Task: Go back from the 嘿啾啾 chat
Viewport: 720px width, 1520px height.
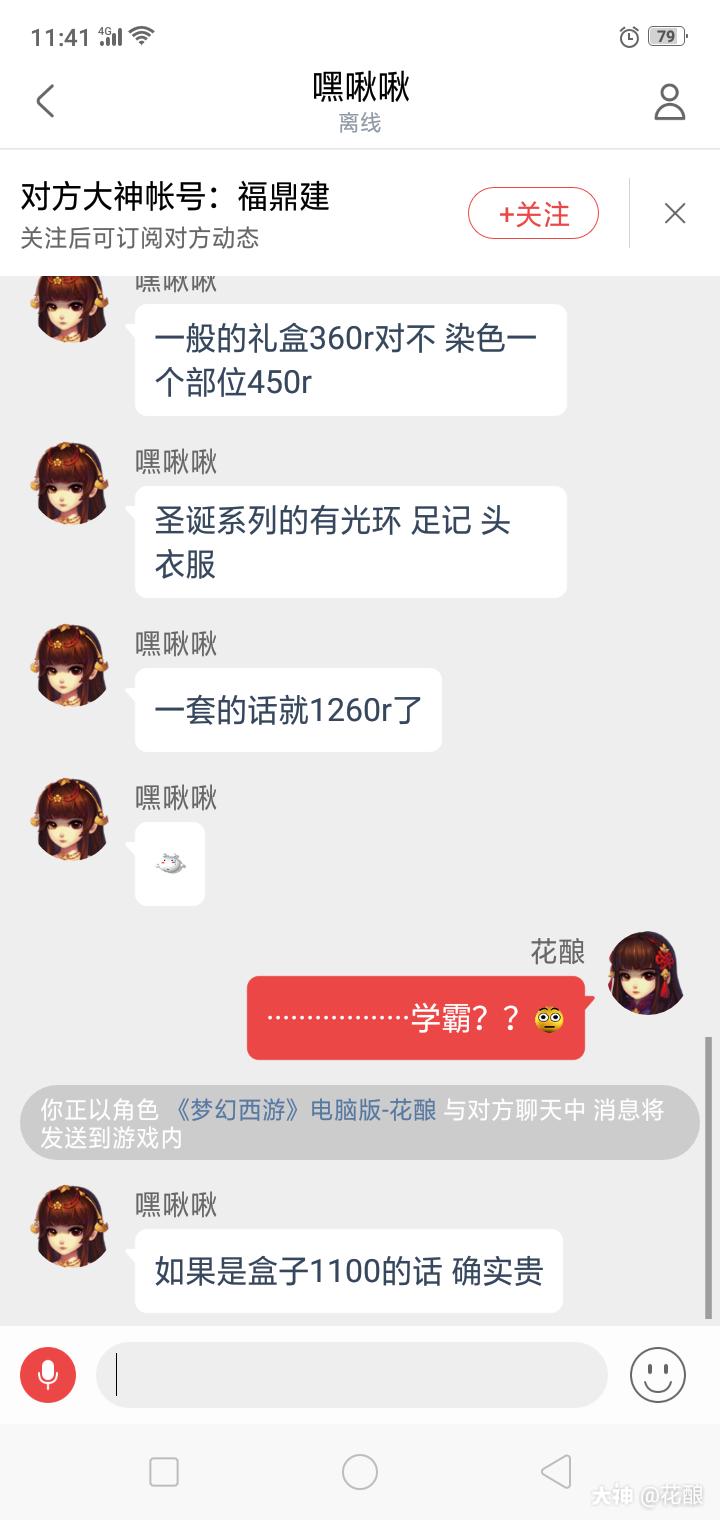Action: coord(45,101)
